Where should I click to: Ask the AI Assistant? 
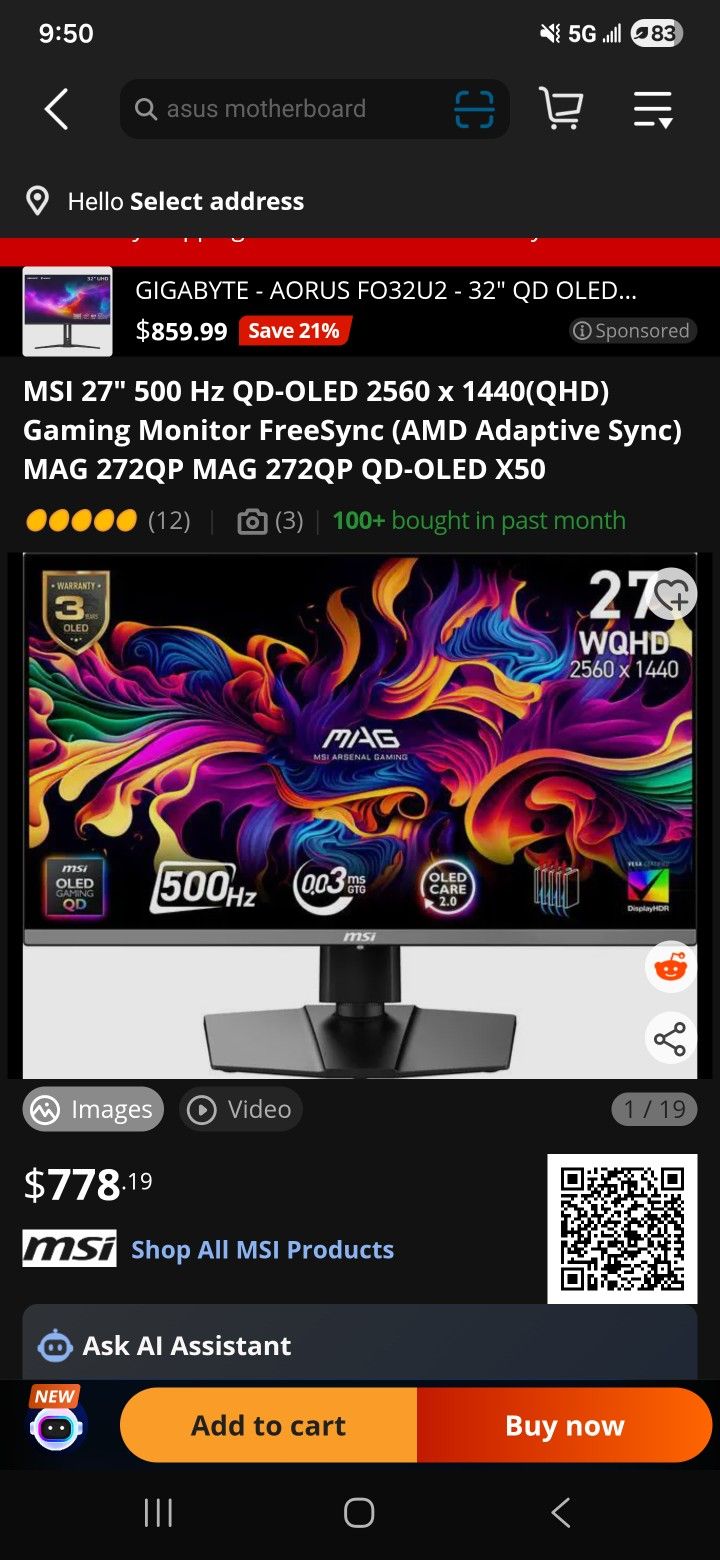click(186, 1345)
